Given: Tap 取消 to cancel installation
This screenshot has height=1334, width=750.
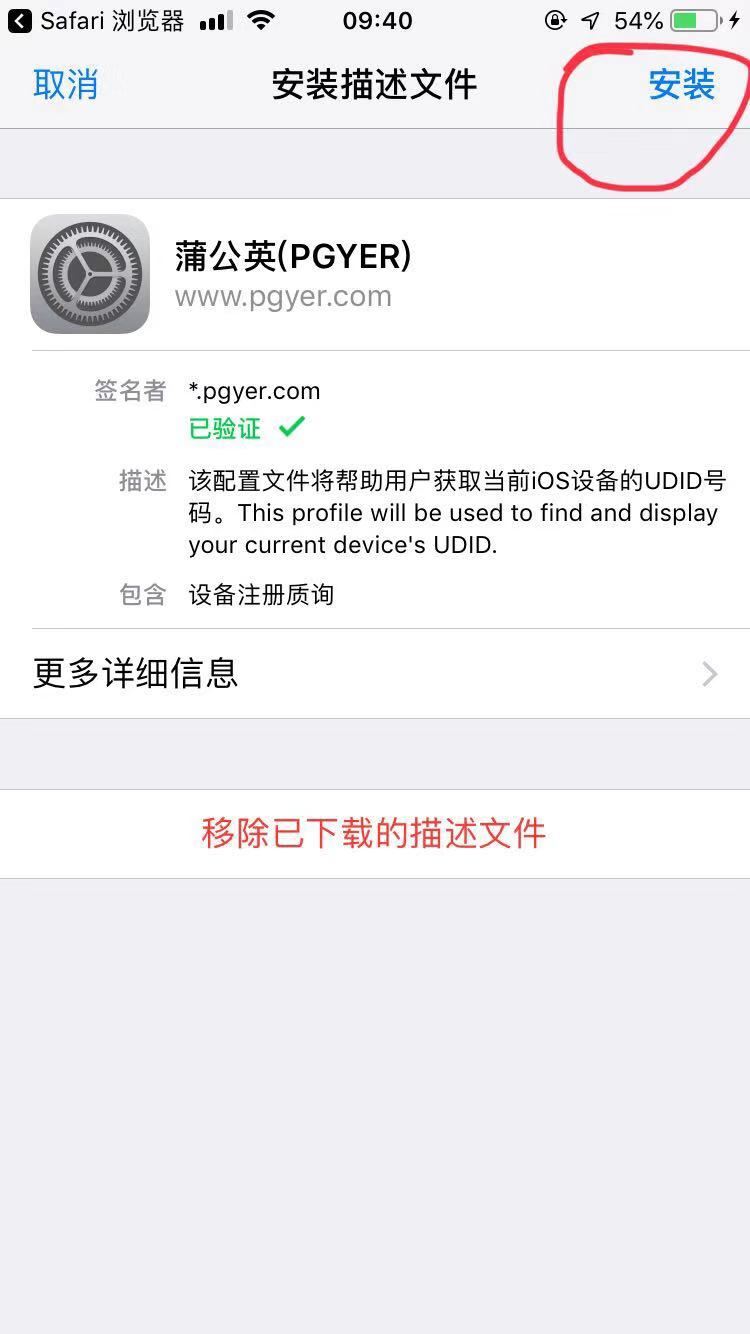Looking at the screenshot, I should point(64,86).
